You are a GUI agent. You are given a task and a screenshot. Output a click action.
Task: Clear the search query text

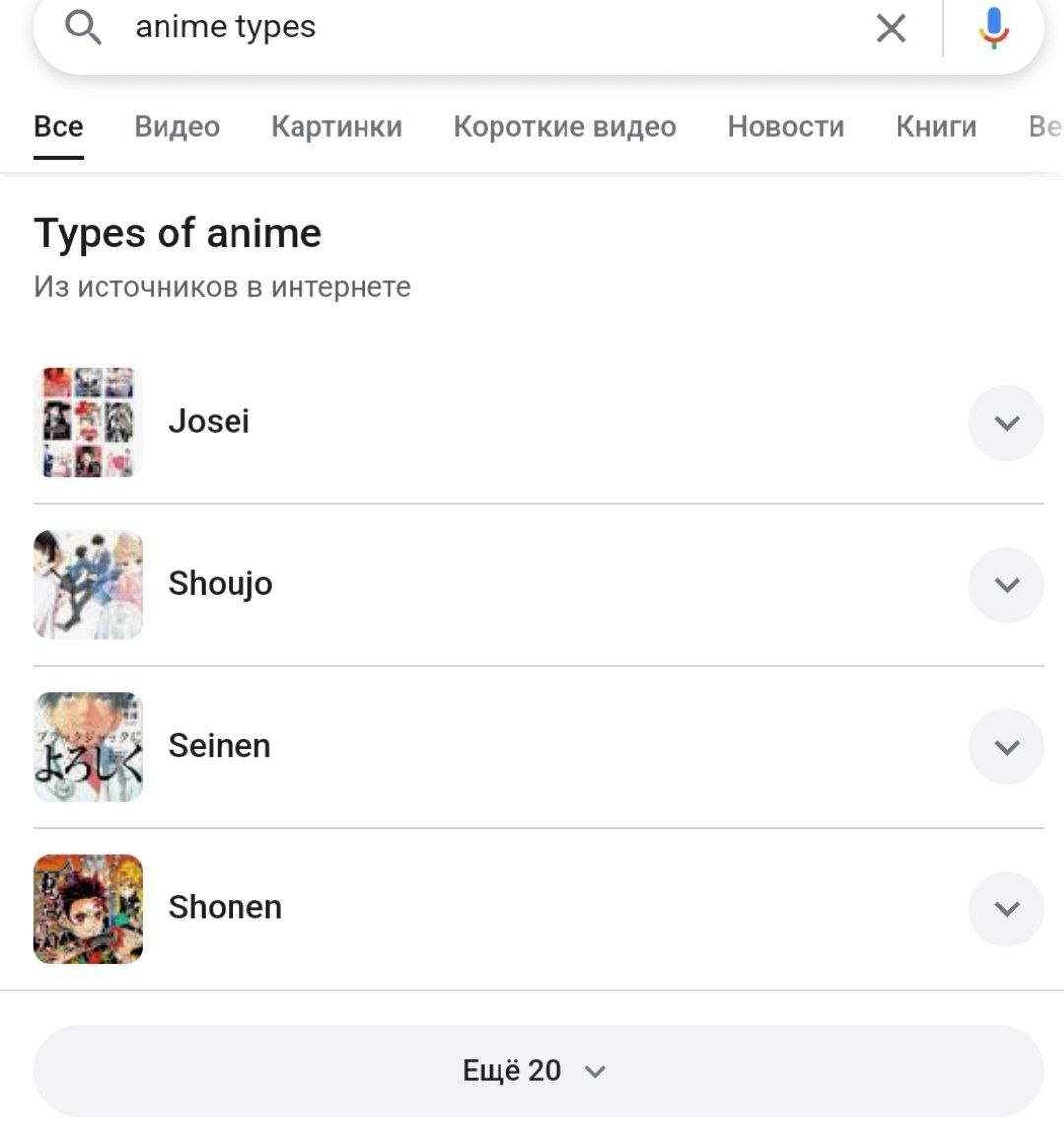point(891,29)
